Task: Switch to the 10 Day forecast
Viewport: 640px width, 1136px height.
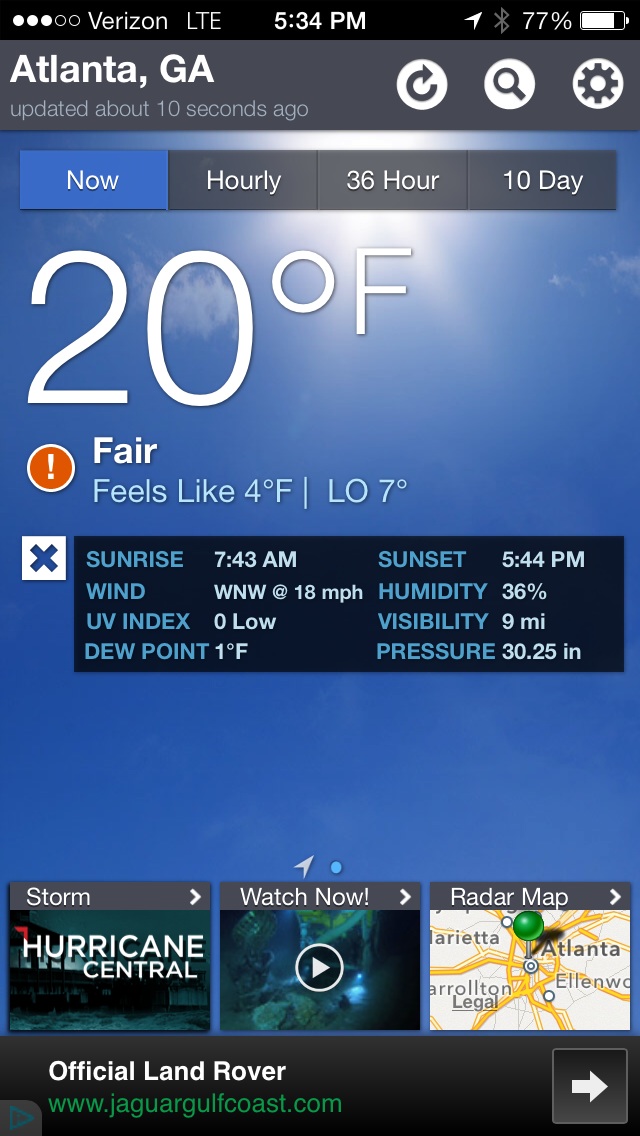Action: [542, 181]
